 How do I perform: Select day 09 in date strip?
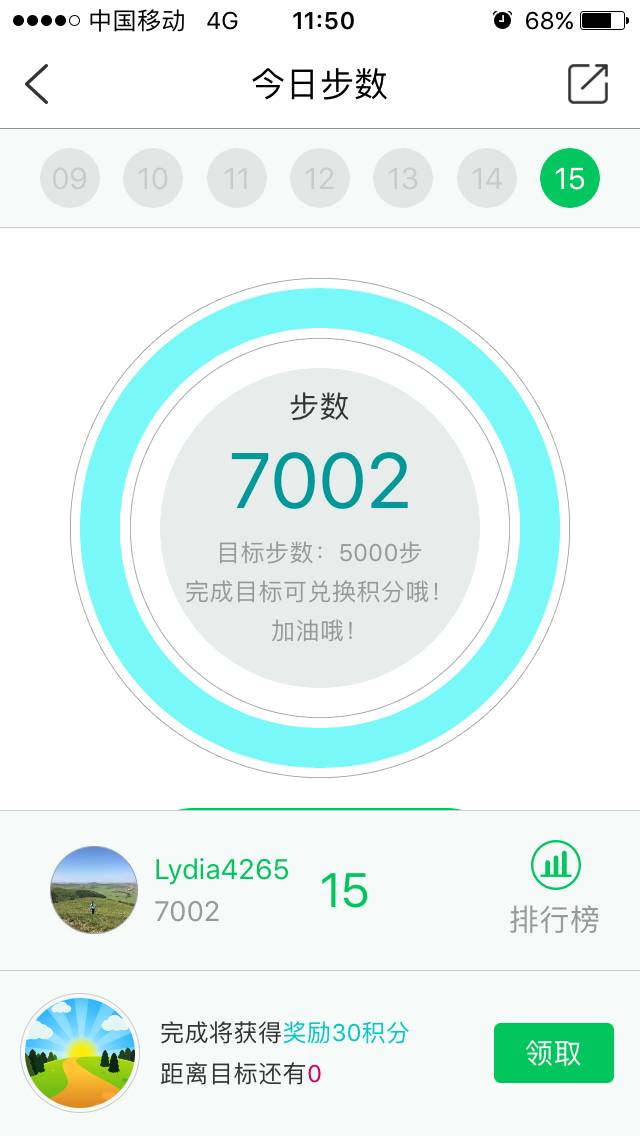70,179
